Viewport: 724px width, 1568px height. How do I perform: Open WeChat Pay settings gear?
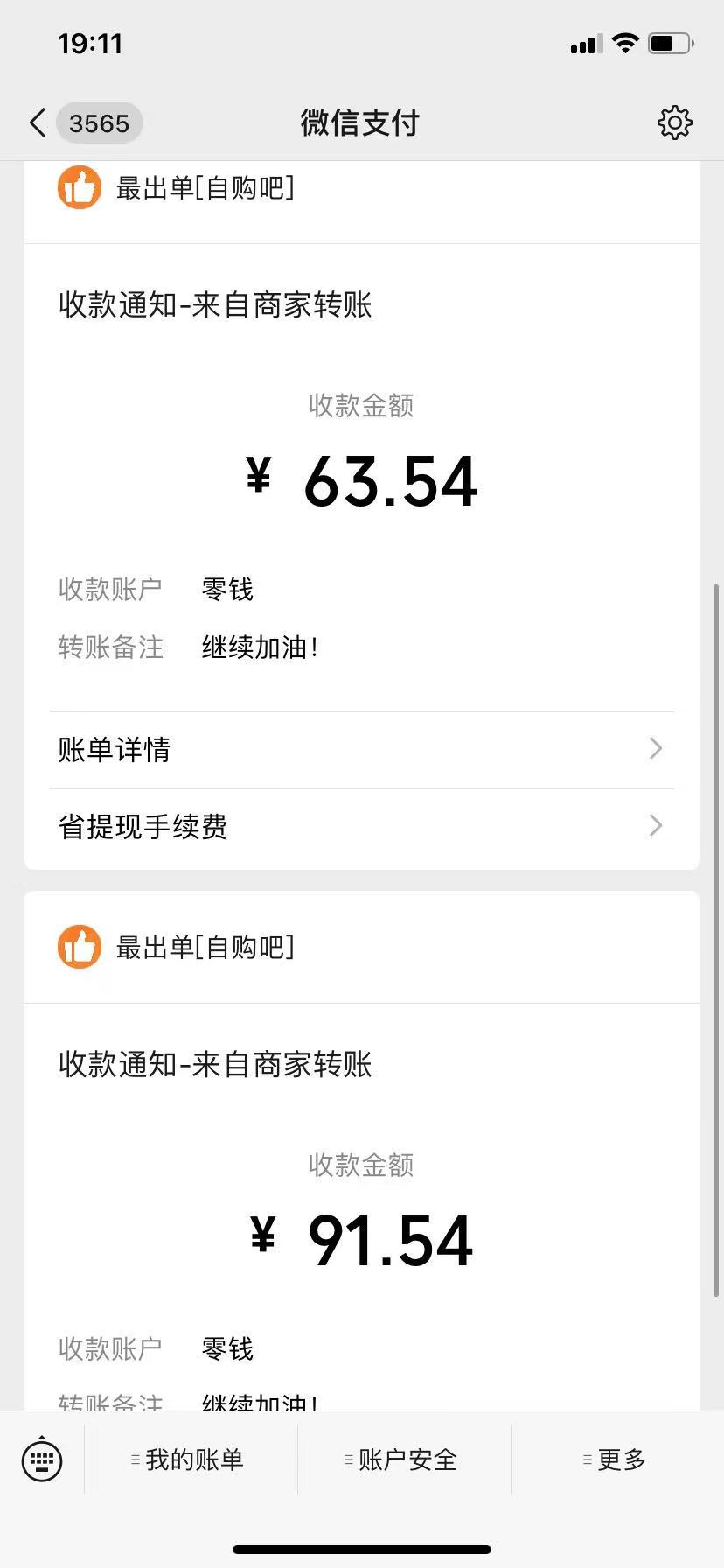click(x=674, y=123)
